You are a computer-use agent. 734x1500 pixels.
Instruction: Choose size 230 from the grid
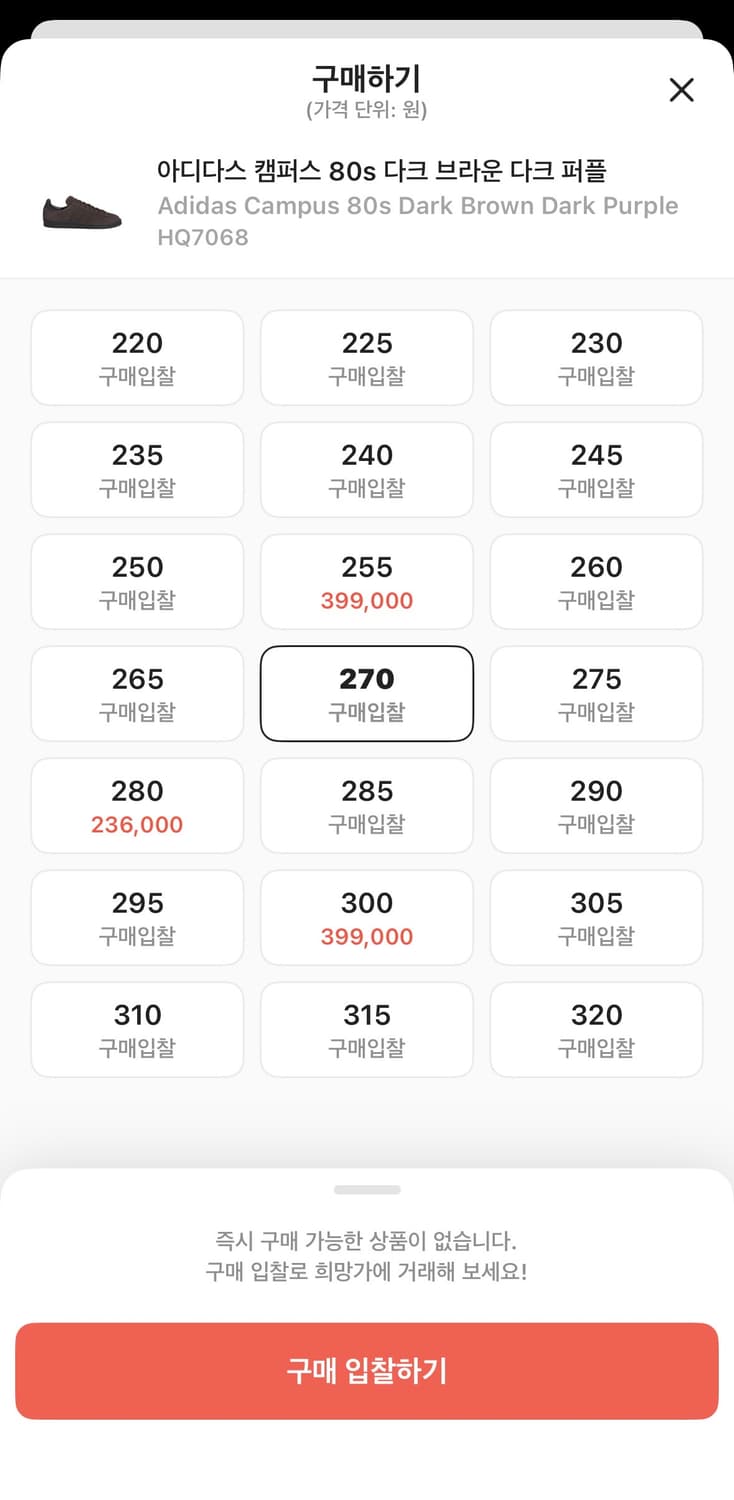(596, 358)
